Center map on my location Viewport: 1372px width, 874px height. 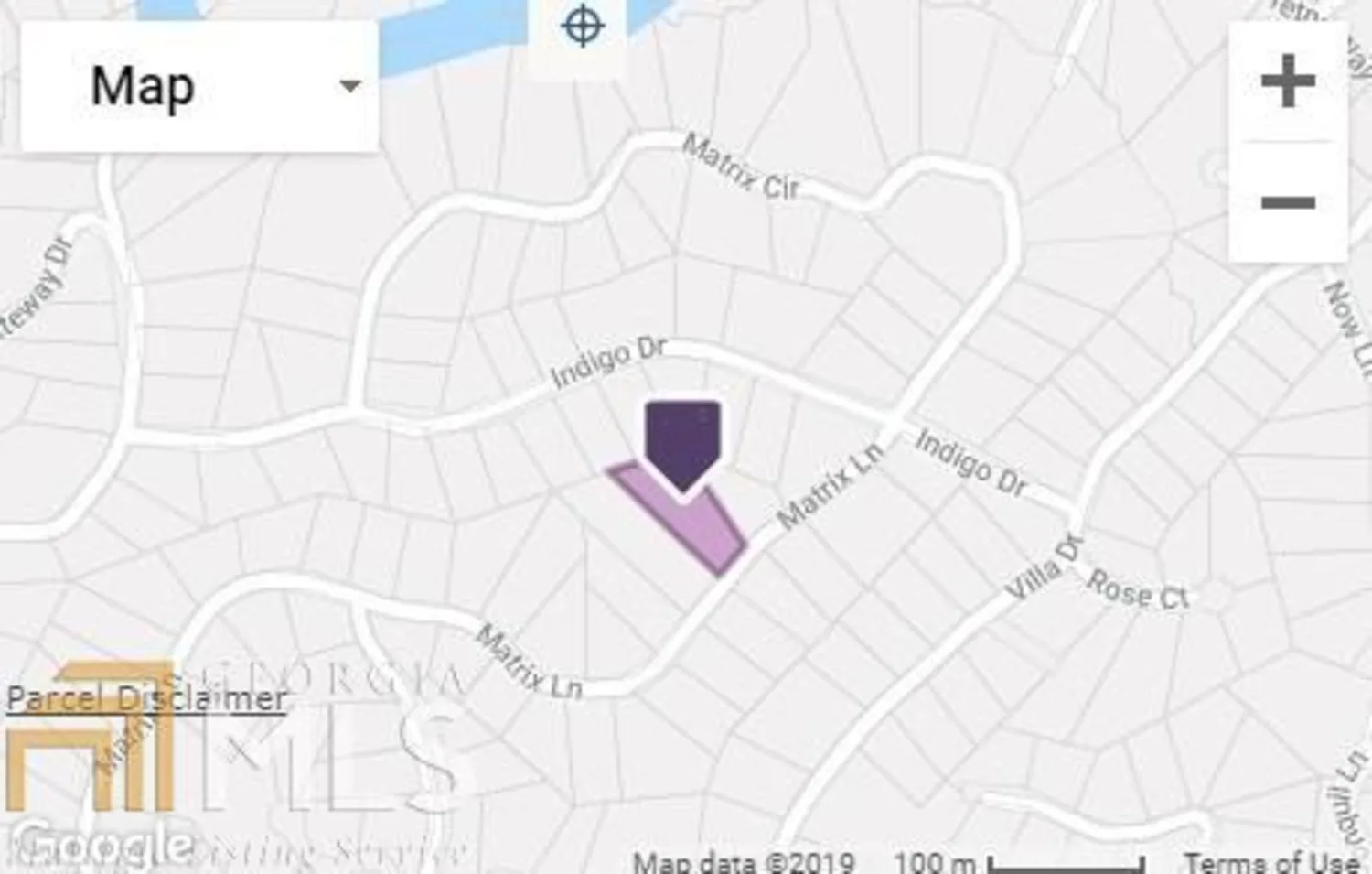(x=582, y=26)
